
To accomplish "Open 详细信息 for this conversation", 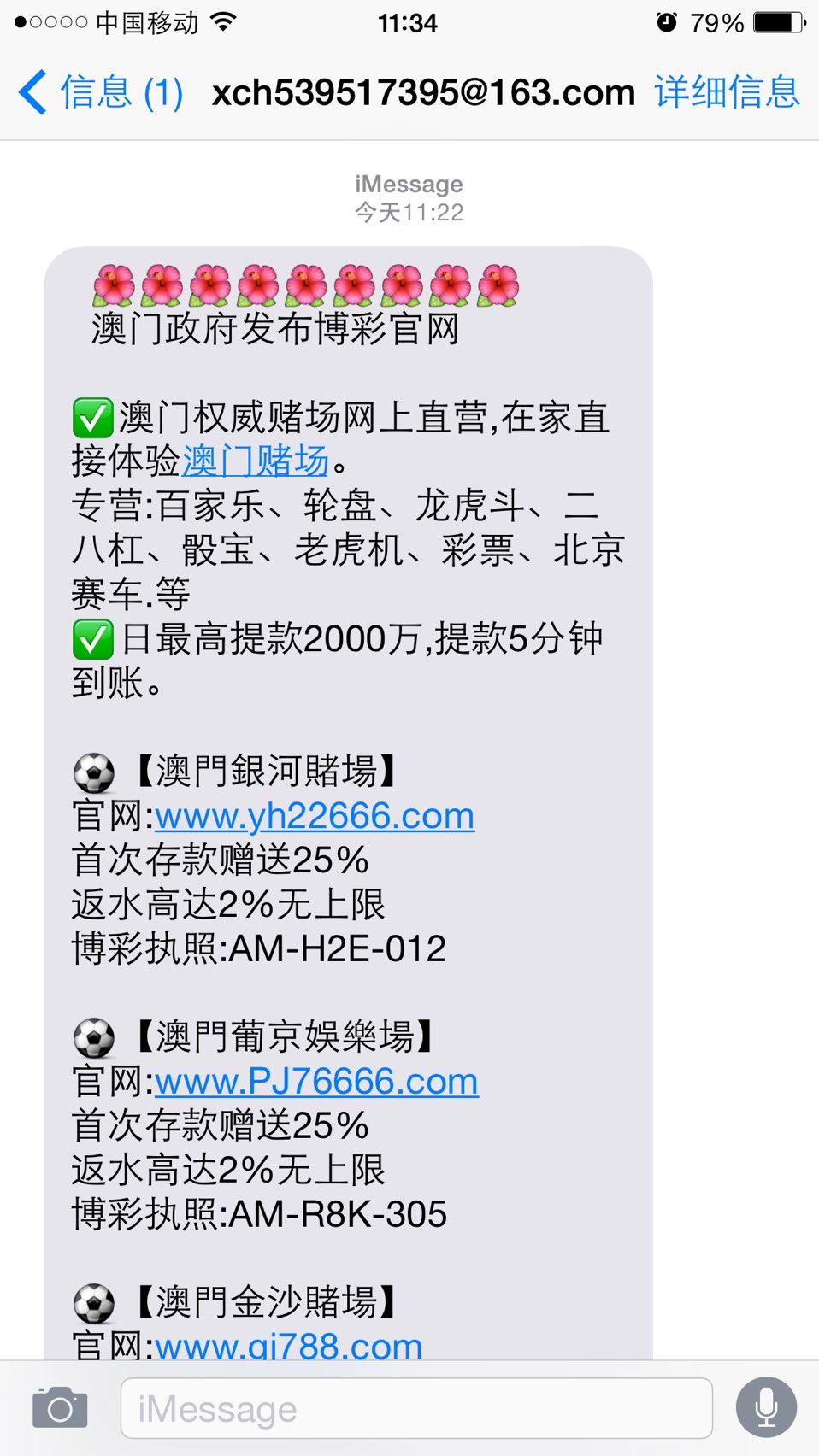I will tap(727, 92).
